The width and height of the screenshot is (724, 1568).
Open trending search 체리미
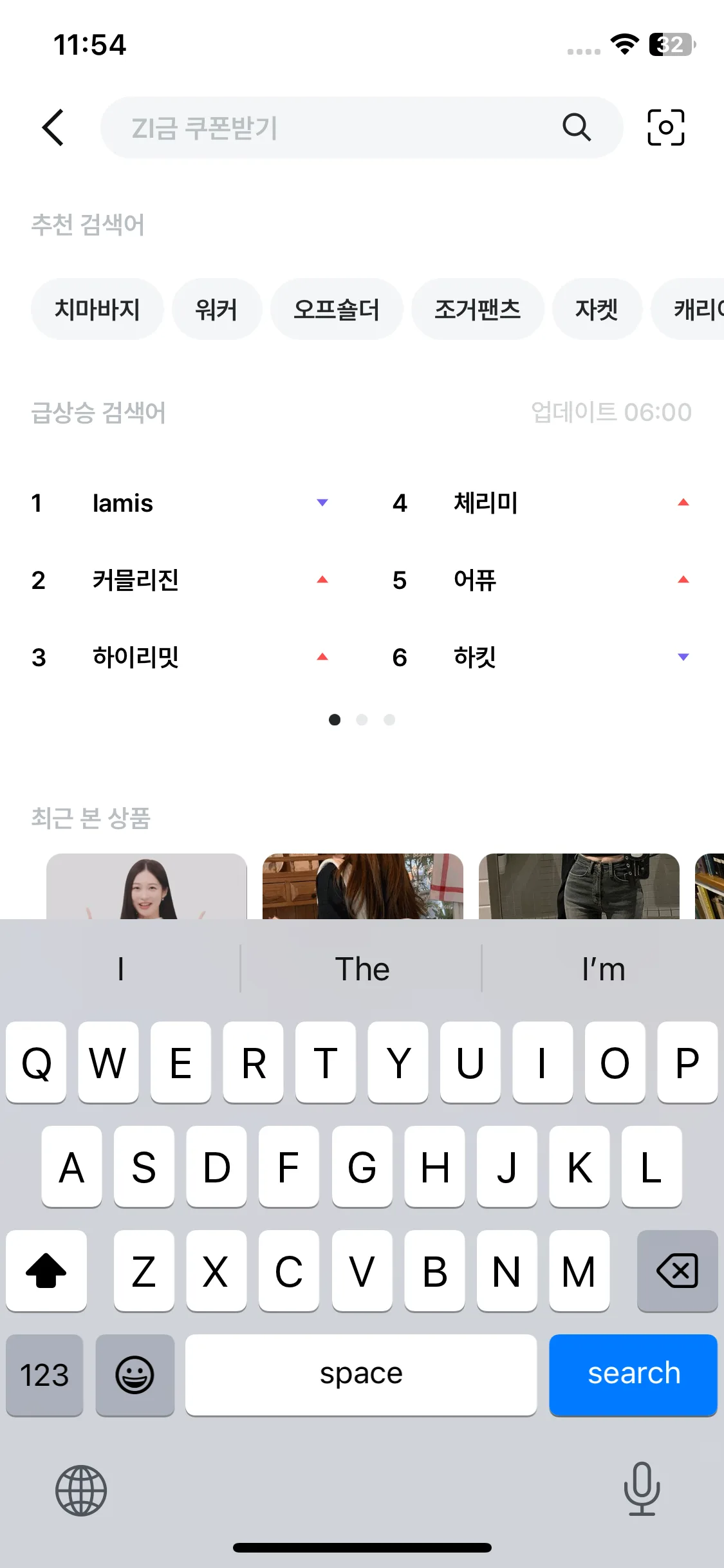(x=486, y=503)
